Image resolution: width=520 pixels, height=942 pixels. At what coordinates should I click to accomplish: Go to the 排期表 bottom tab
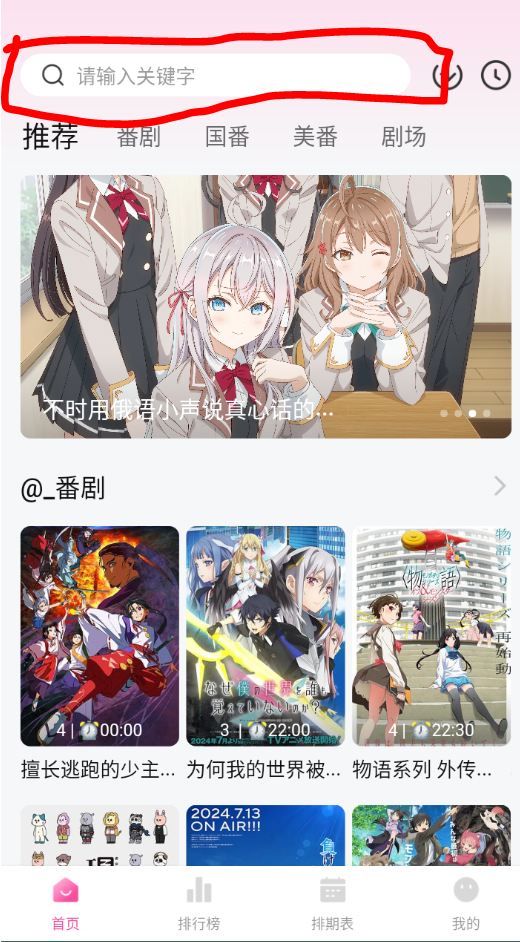332,903
